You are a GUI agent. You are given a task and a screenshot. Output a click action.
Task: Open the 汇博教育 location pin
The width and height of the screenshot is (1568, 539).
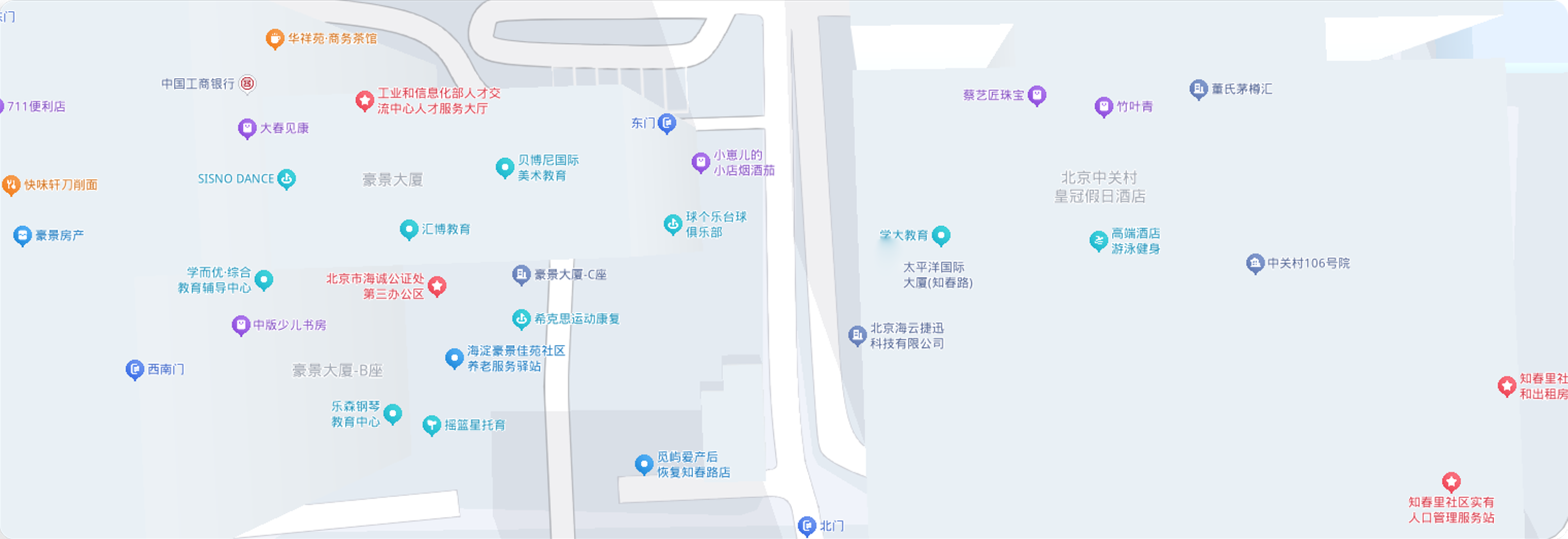(408, 229)
